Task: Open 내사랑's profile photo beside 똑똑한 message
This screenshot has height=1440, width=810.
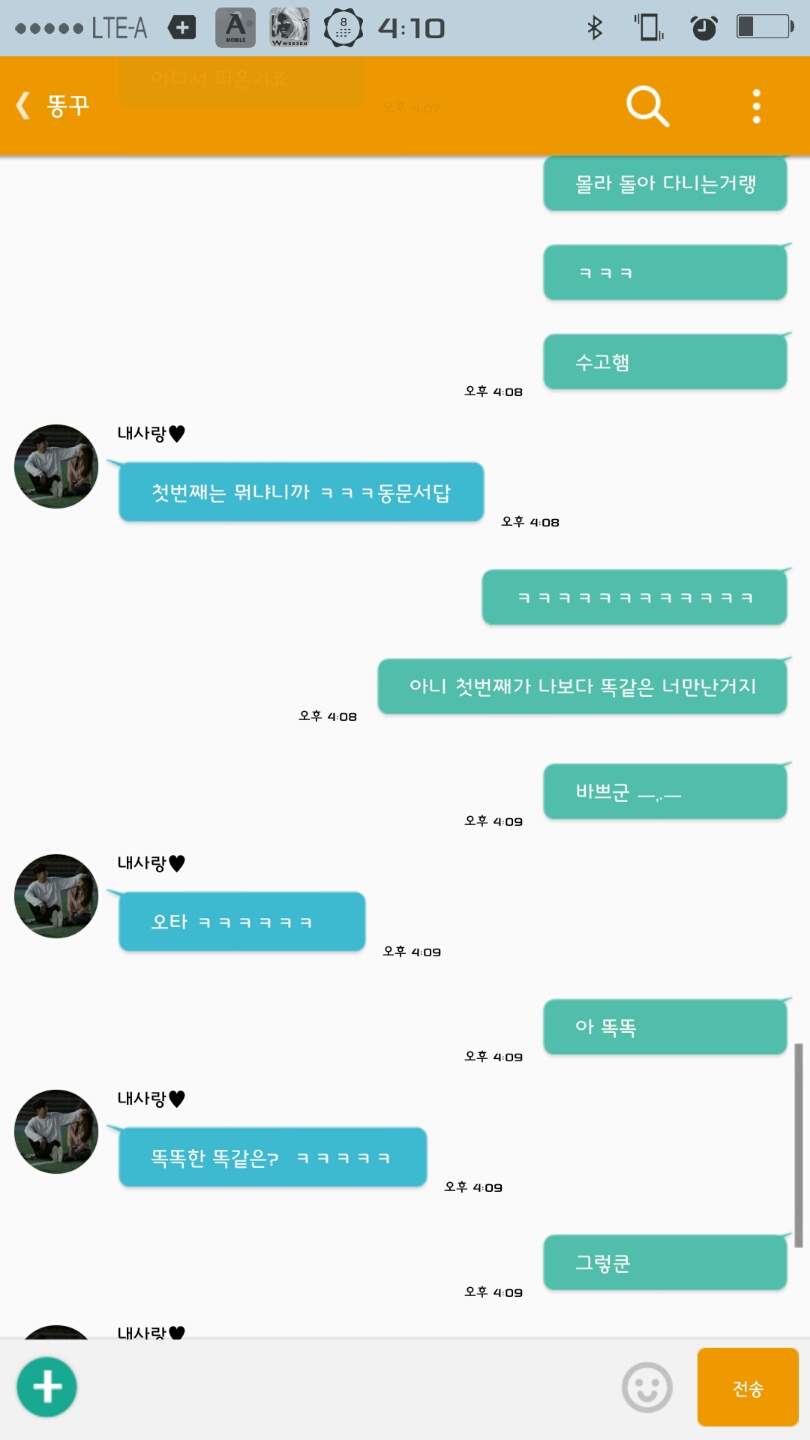Action: (56, 1132)
